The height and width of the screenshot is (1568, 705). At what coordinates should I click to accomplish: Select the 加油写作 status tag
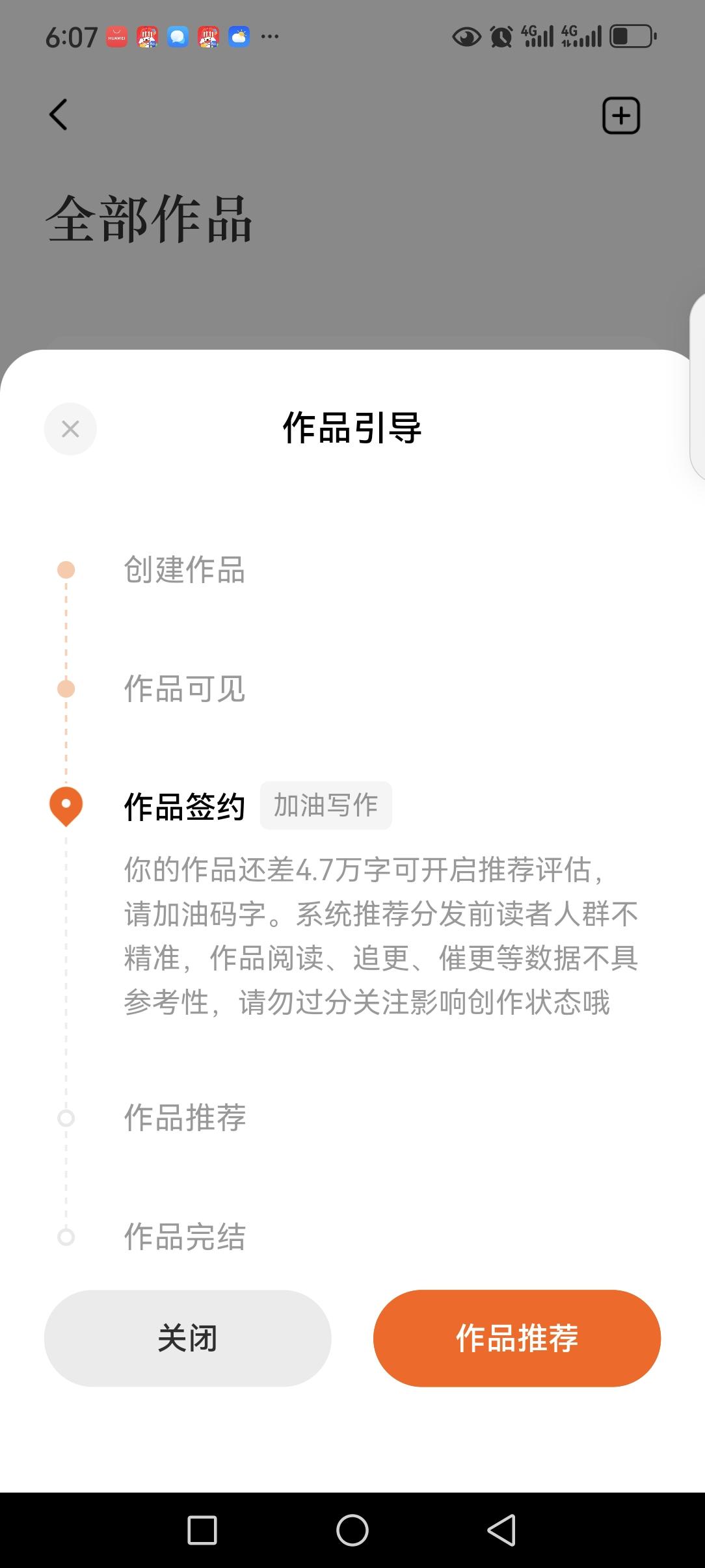click(x=325, y=805)
